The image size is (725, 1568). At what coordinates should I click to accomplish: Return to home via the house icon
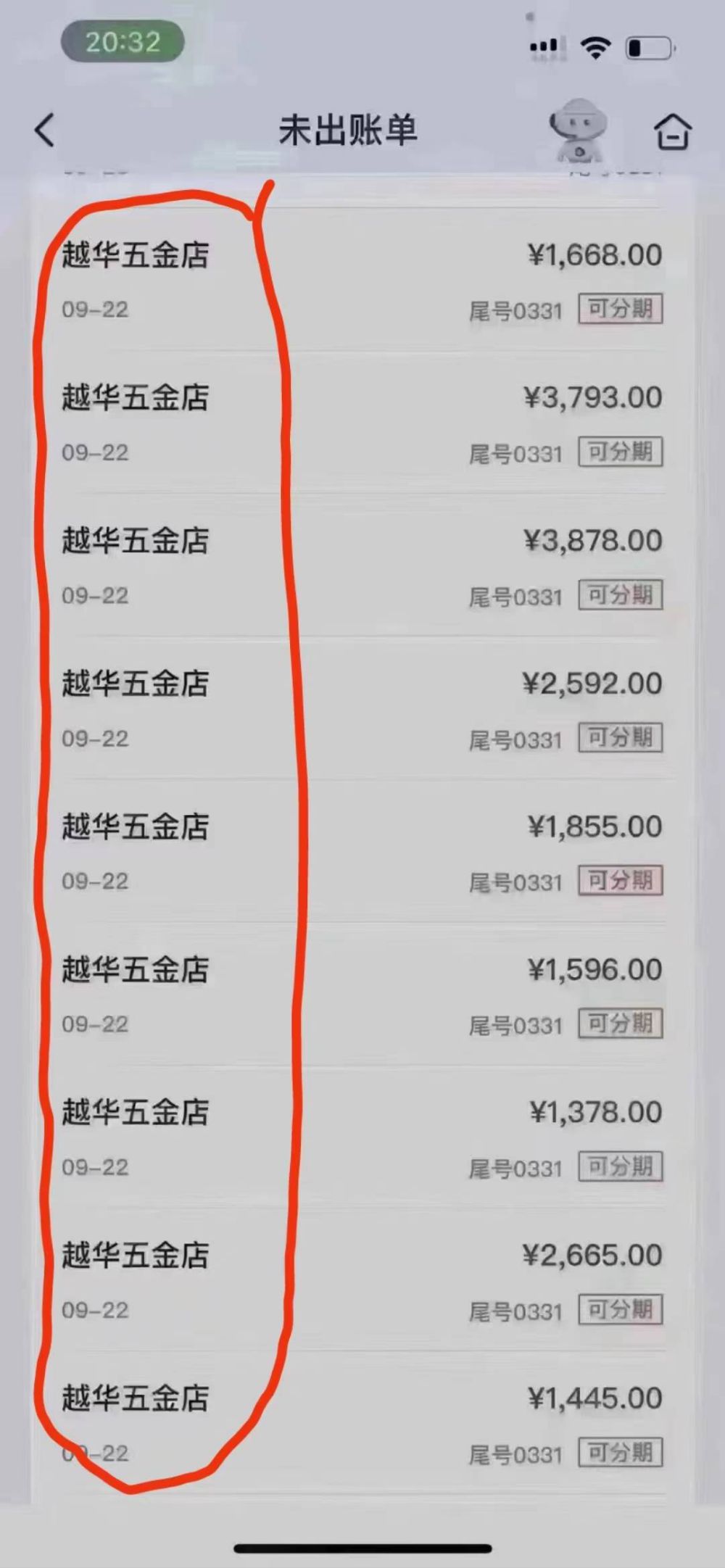(x=673, y=131)
